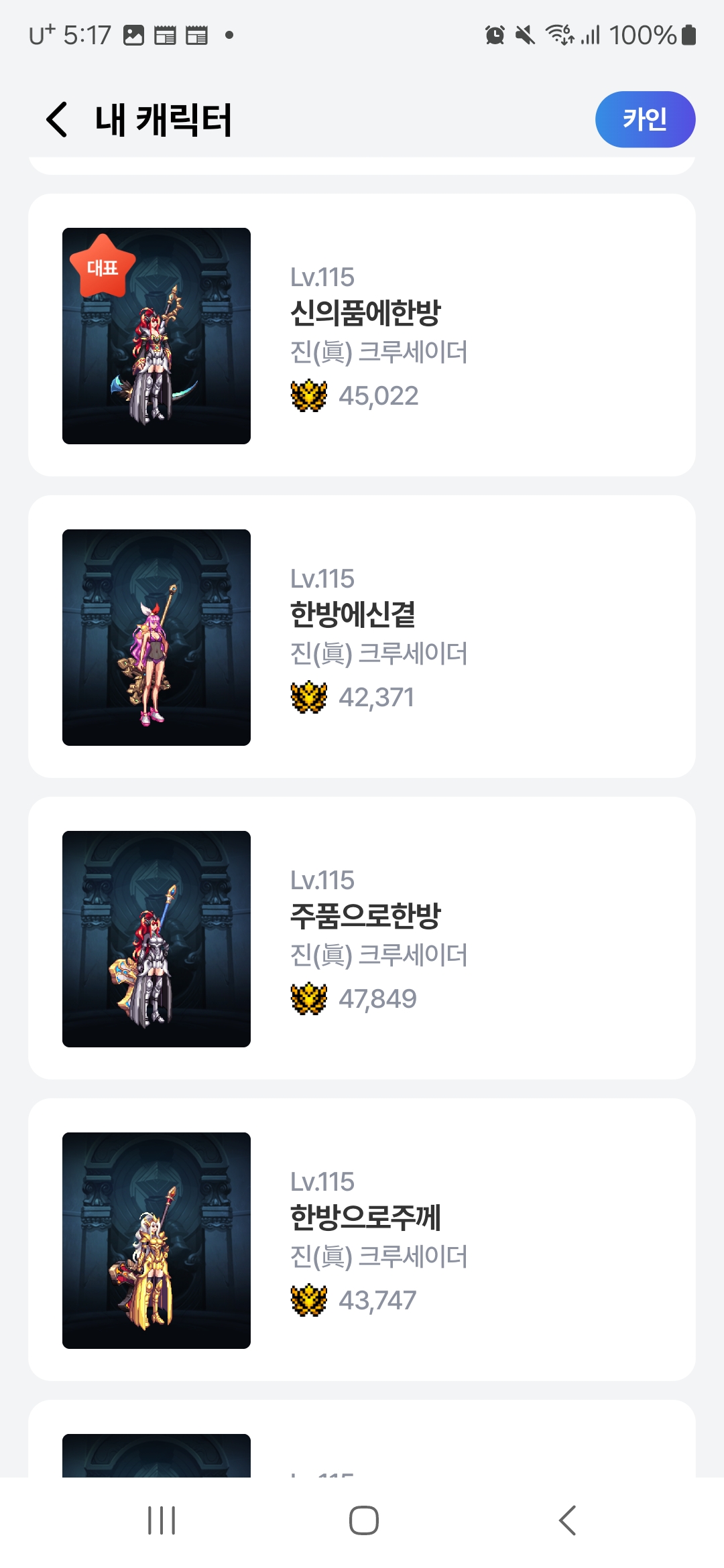Choose the 한방으로주께 character card
Viewport: 724px width, 1568px height.
(x=362, y=1240)
